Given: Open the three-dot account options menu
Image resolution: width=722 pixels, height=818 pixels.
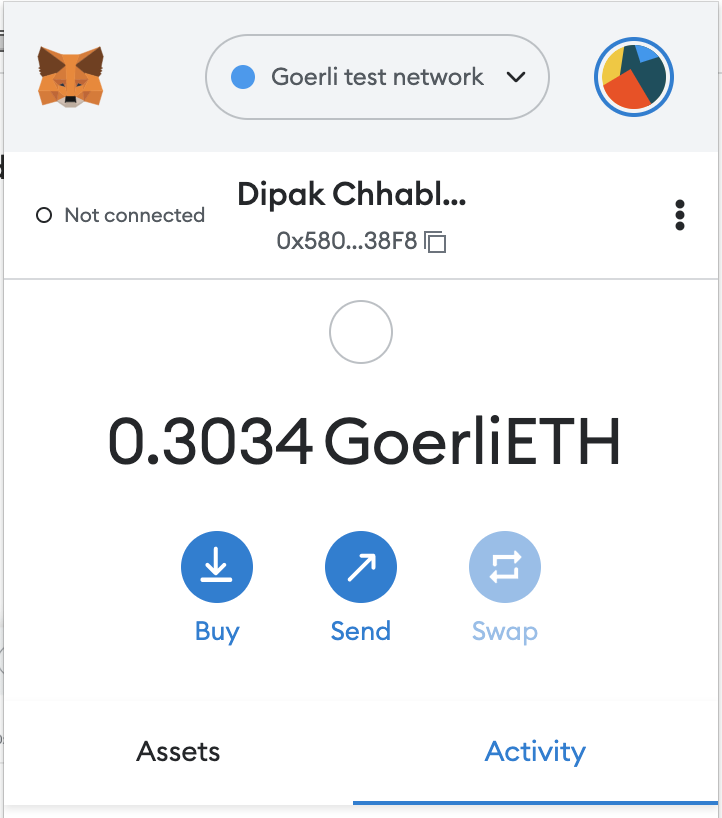Looking at the screenshot, I should tap(680, 214).
